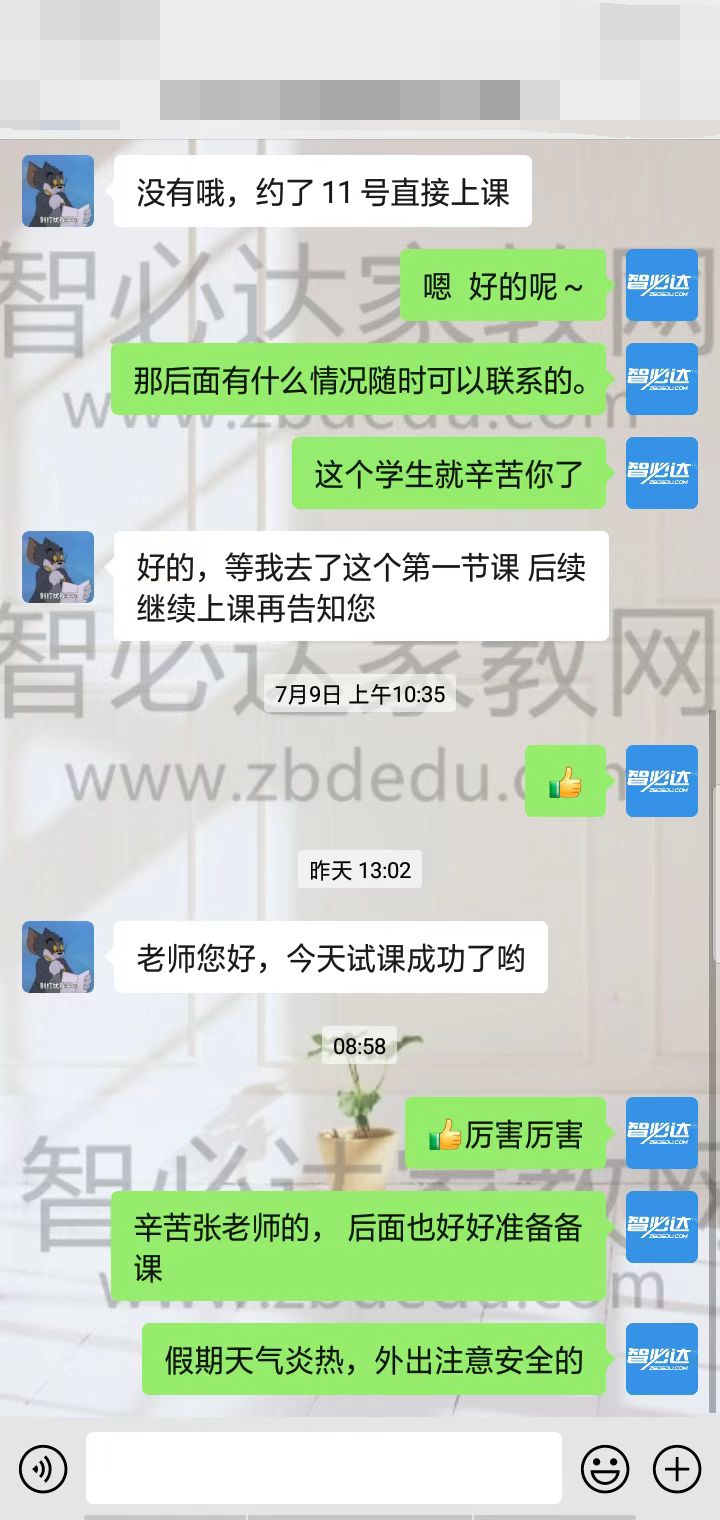Open Tom cat avatar beside 没有哦 message
Viewport: 720px width, 1520px height.
coord(58,191)
